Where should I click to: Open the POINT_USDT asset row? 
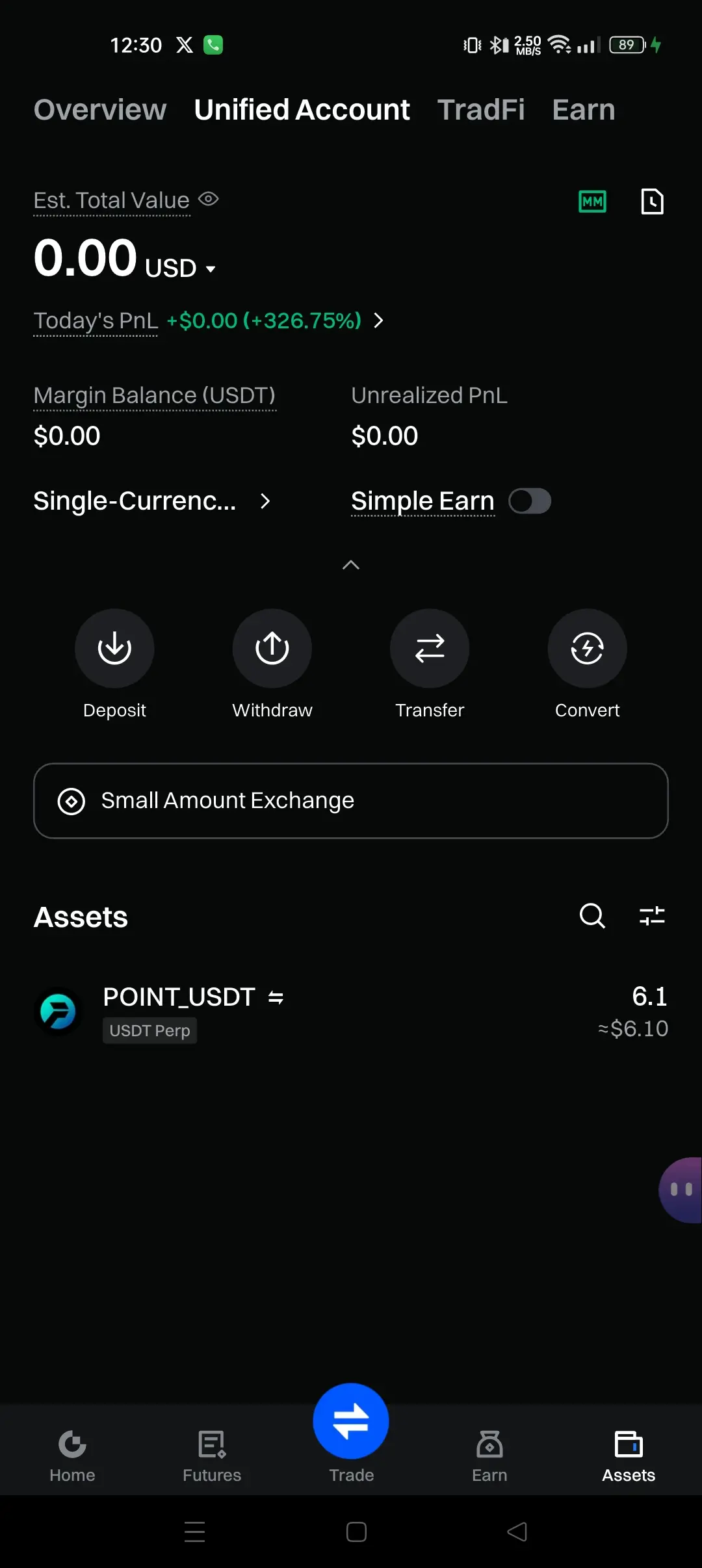click(351, 1012)
